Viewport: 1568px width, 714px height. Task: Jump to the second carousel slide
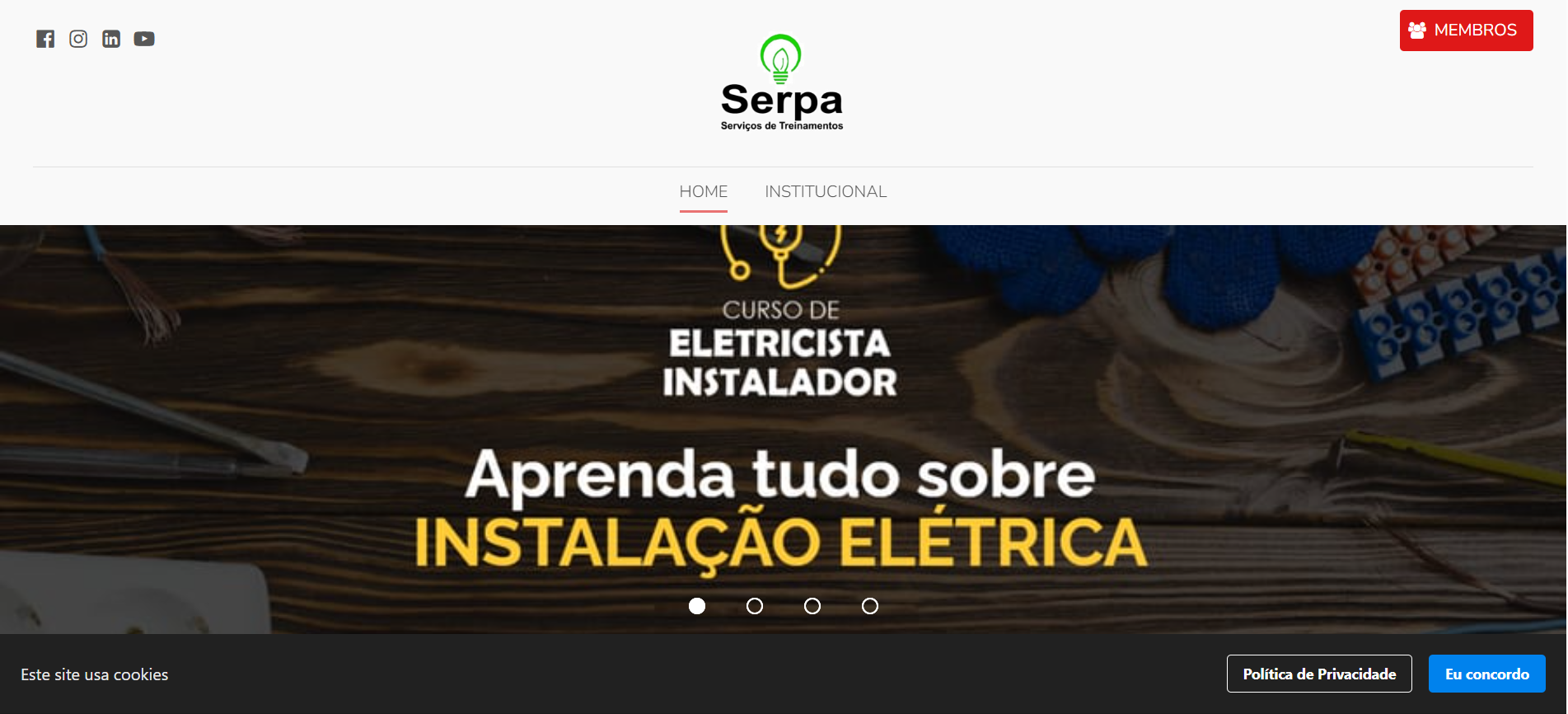click(754, 606)
